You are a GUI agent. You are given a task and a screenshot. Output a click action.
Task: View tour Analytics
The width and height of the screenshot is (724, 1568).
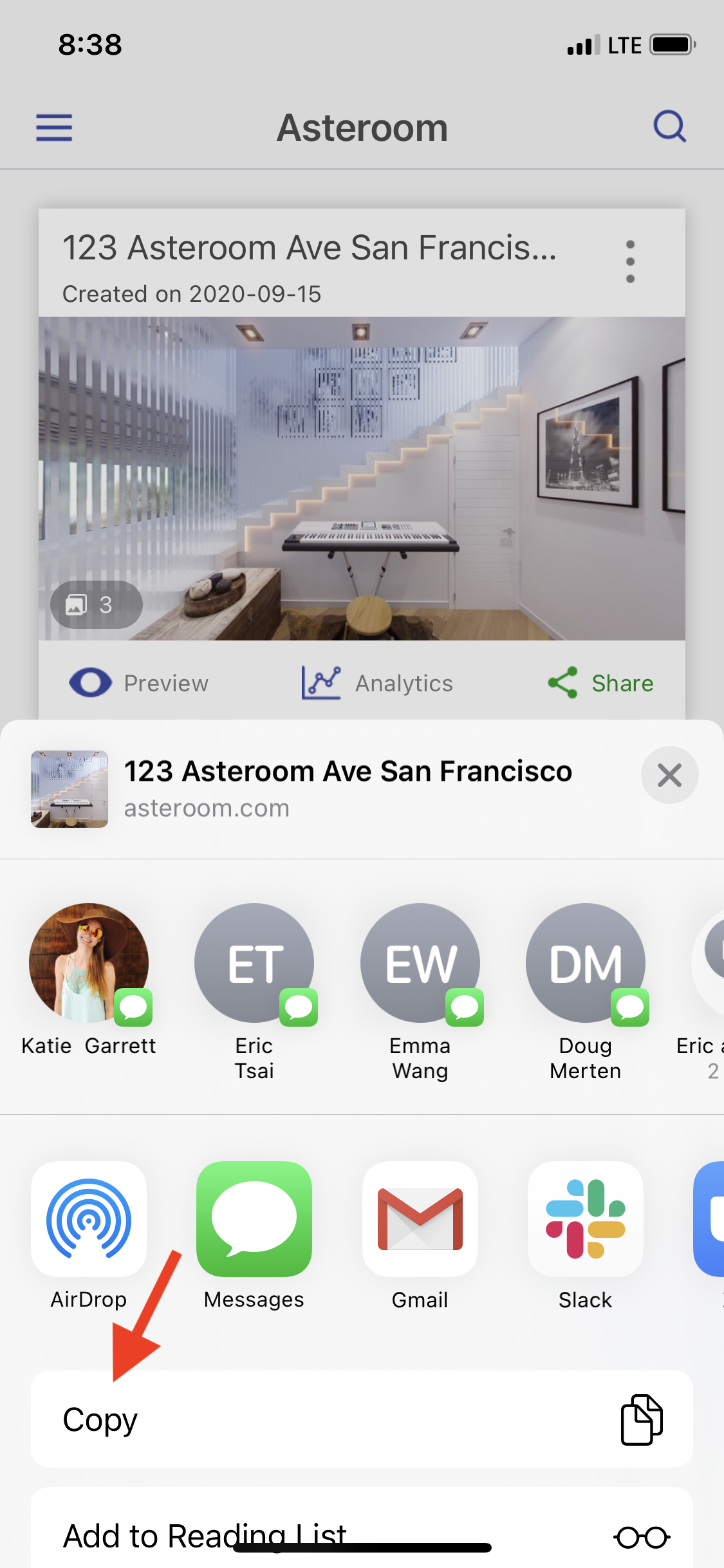pos(377,683)
